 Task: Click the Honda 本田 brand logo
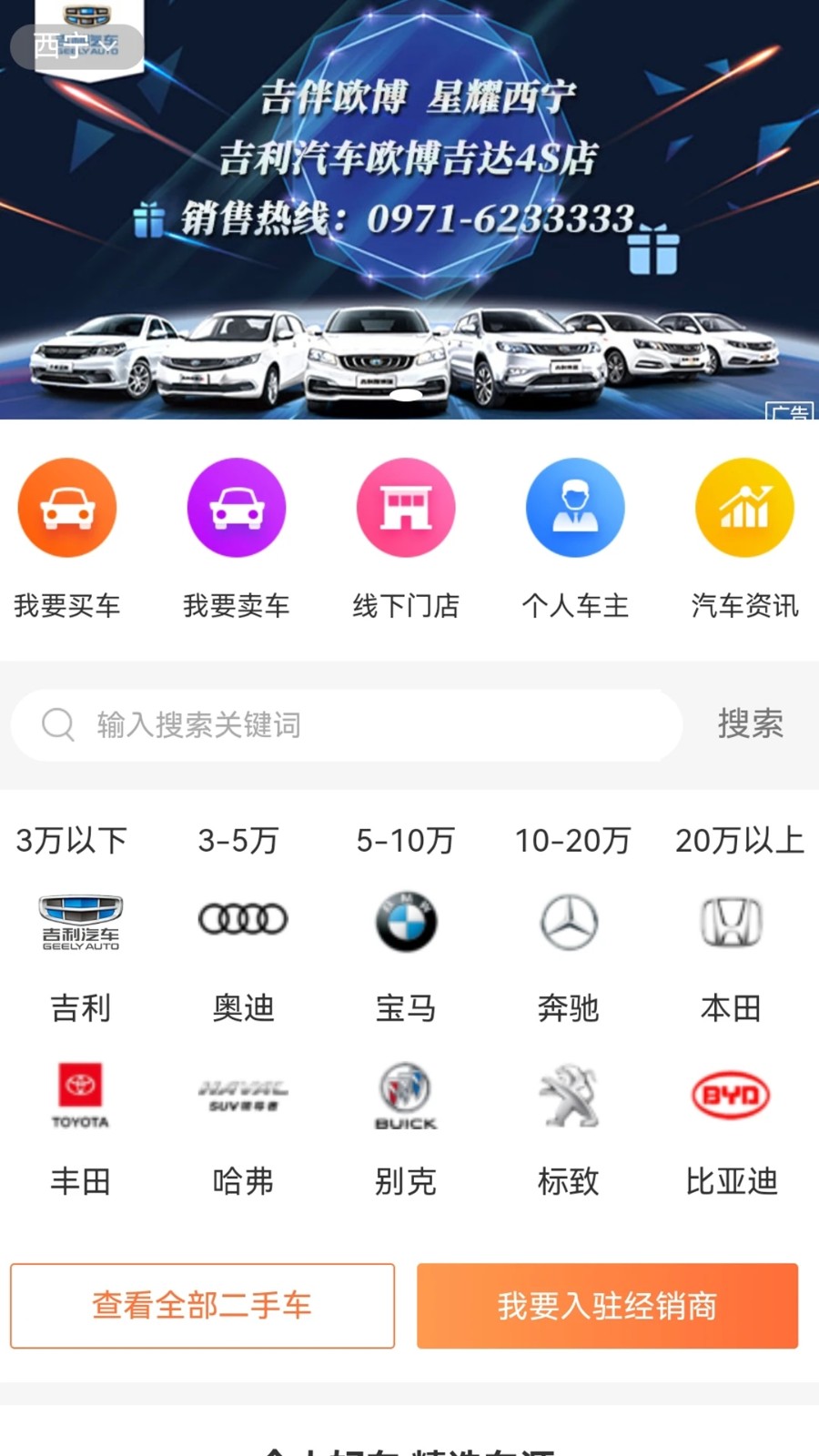(732, 921)
